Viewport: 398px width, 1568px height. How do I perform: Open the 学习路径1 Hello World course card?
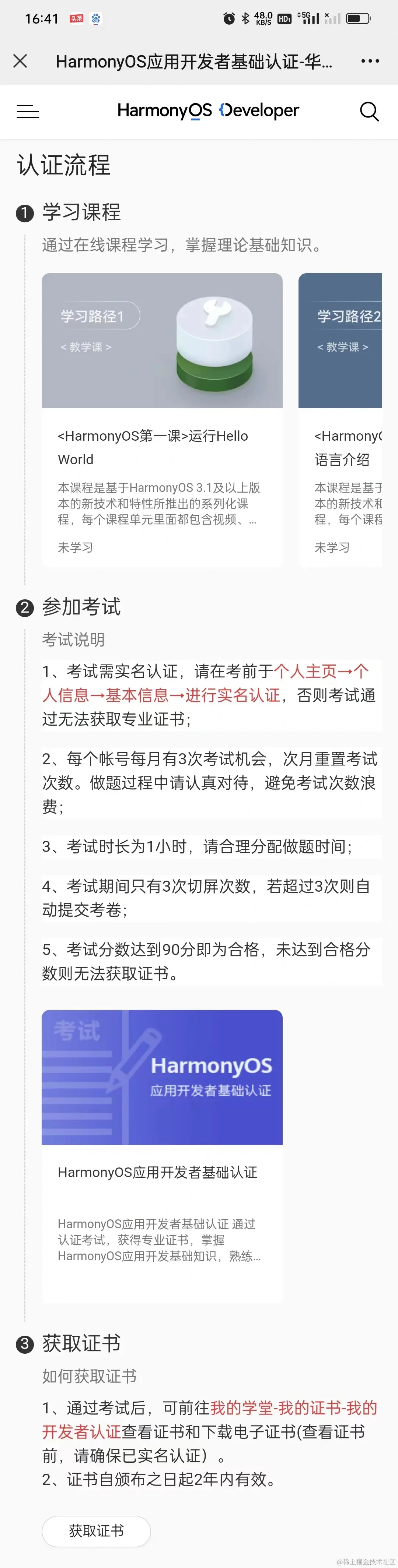pos(161,420)
